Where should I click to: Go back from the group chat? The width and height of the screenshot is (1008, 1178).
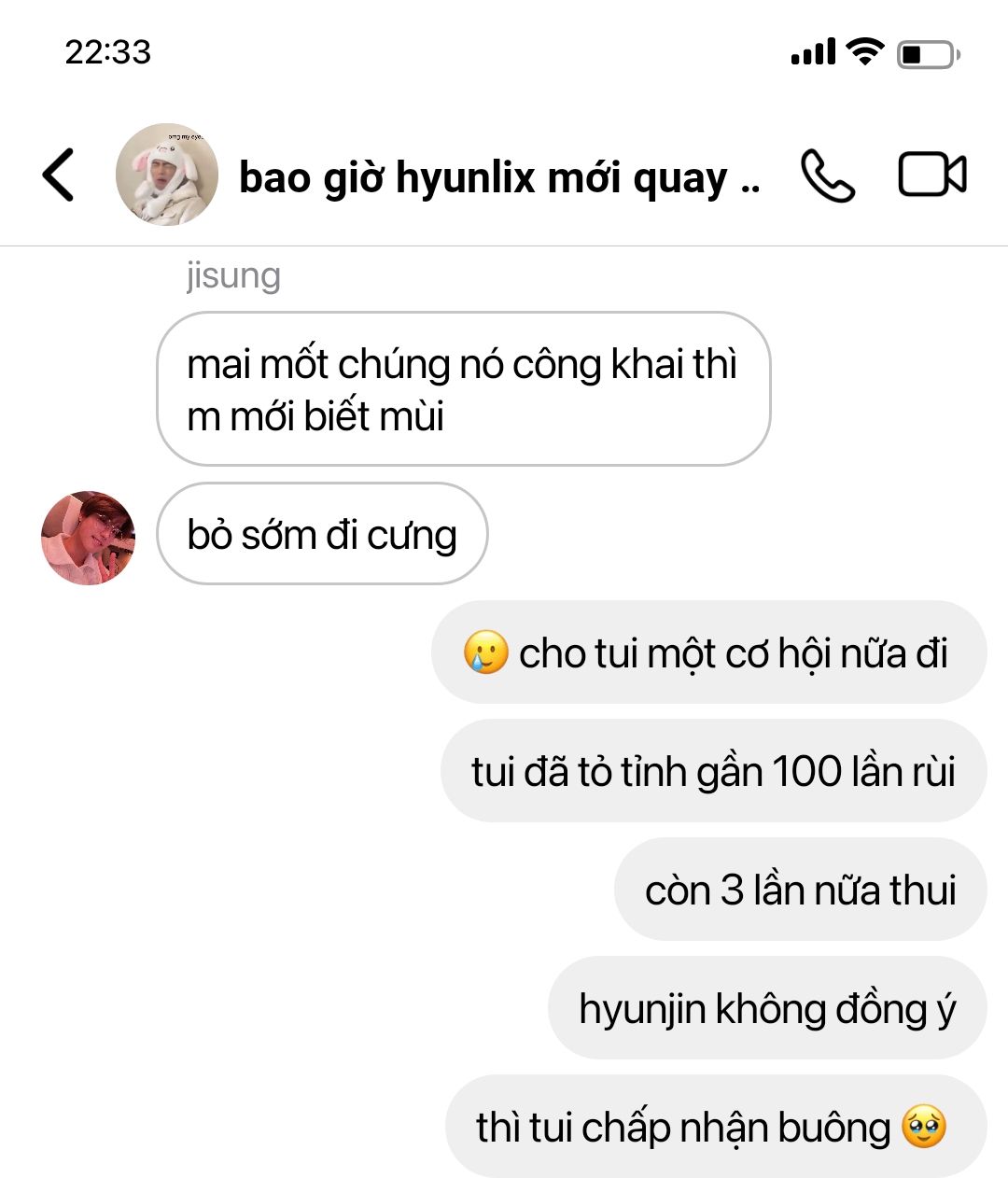point(58,175)
